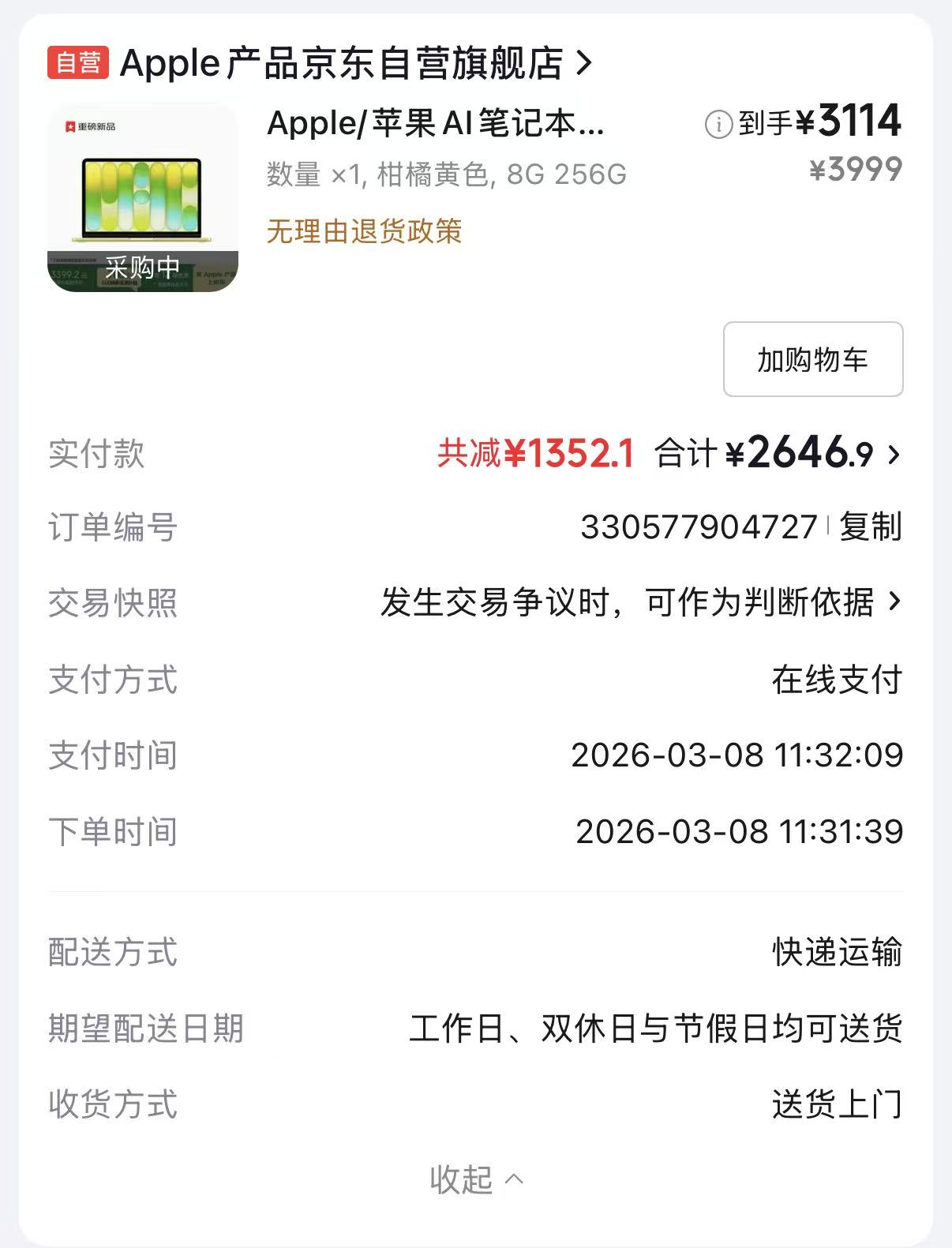Open 交易快照 transaction snapshot

point(639,602)
